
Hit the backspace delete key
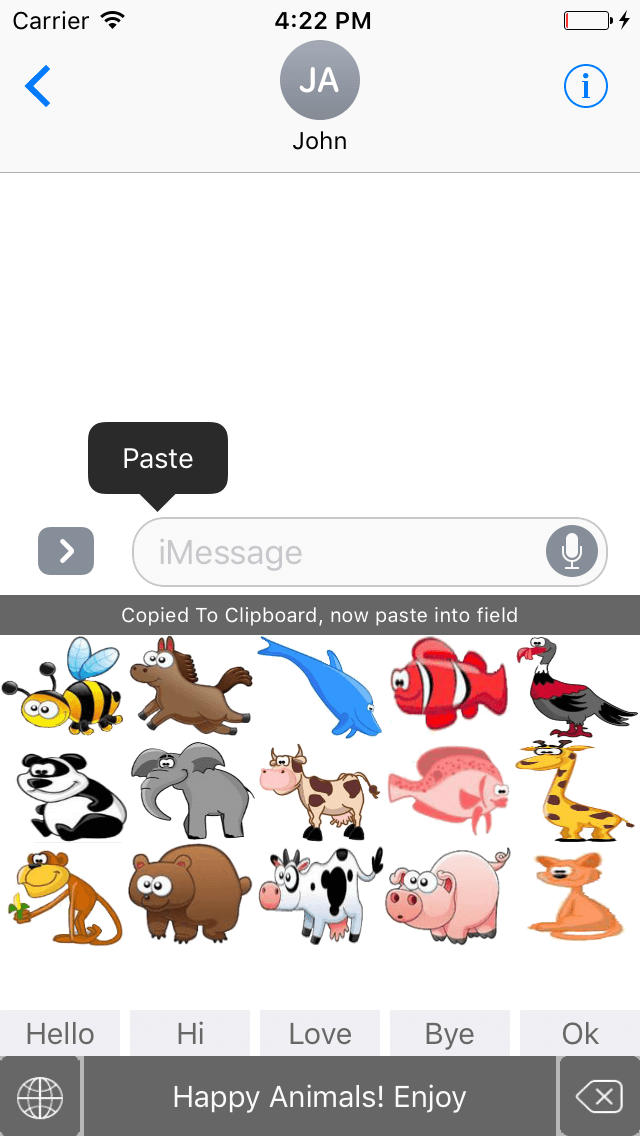click(x=600, y=1098)
